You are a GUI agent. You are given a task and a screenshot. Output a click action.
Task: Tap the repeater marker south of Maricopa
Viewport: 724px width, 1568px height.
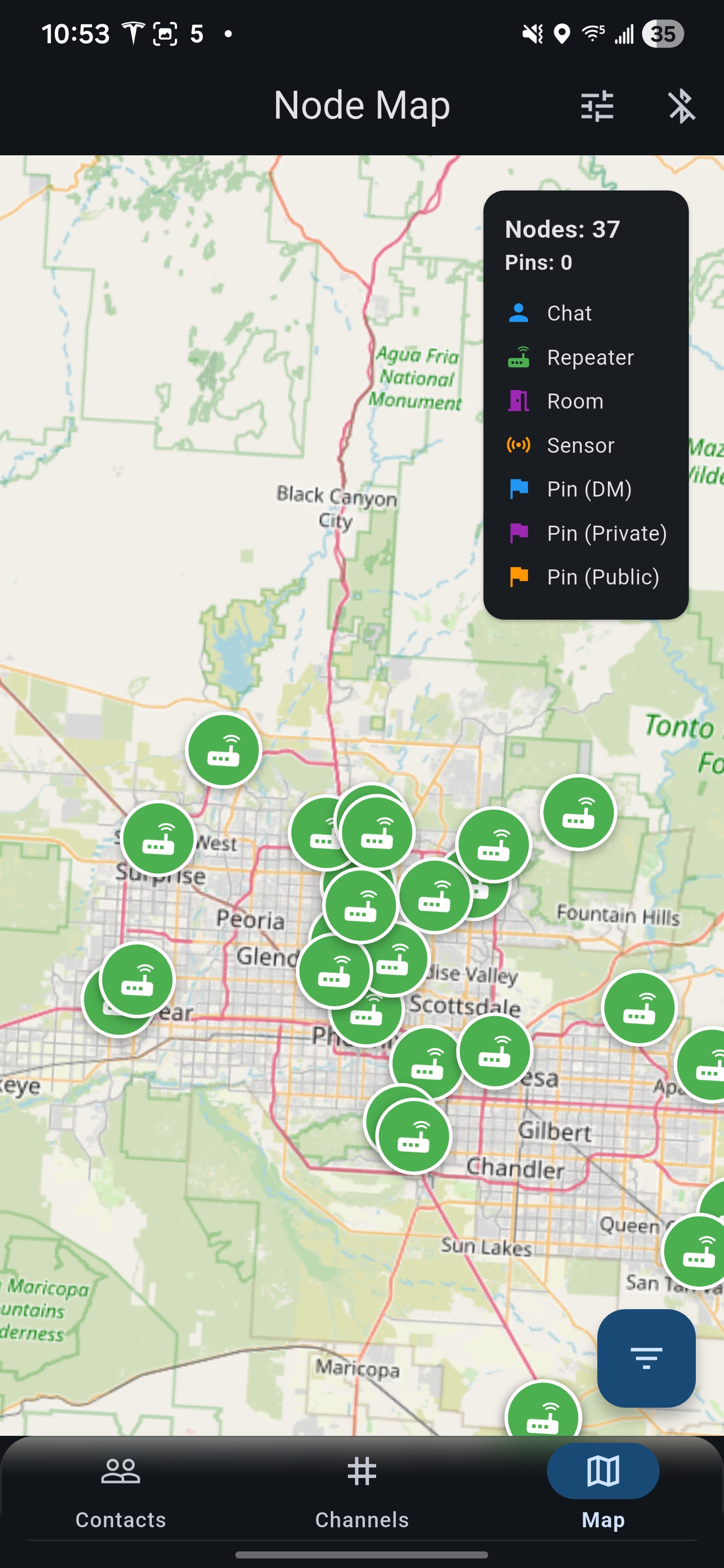click(543, 1413)
